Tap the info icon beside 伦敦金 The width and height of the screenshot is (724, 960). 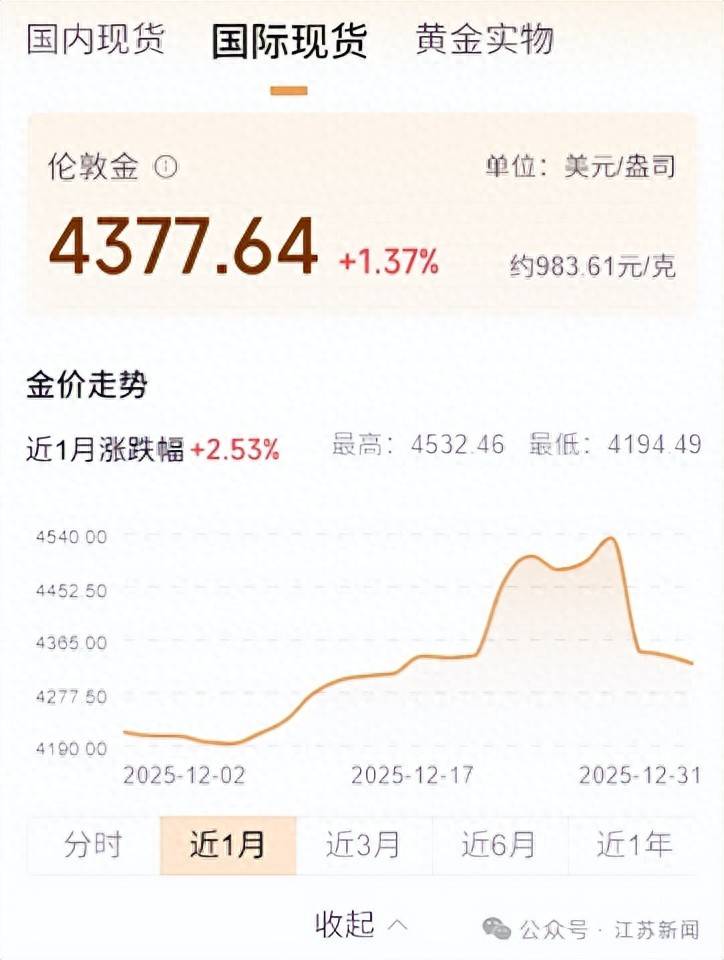click(167, 167)
